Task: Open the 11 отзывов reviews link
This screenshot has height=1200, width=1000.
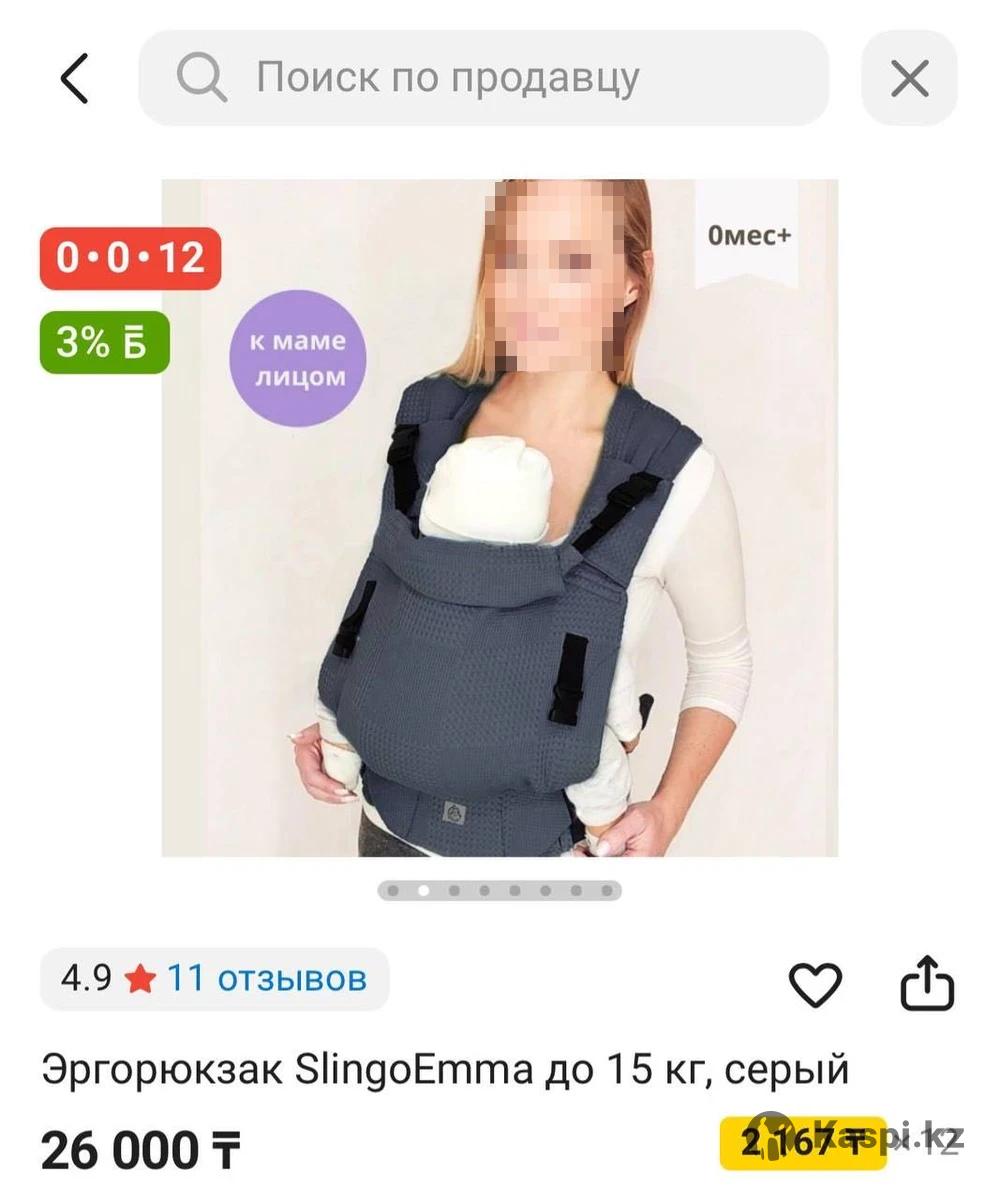Action: [266, 978]
